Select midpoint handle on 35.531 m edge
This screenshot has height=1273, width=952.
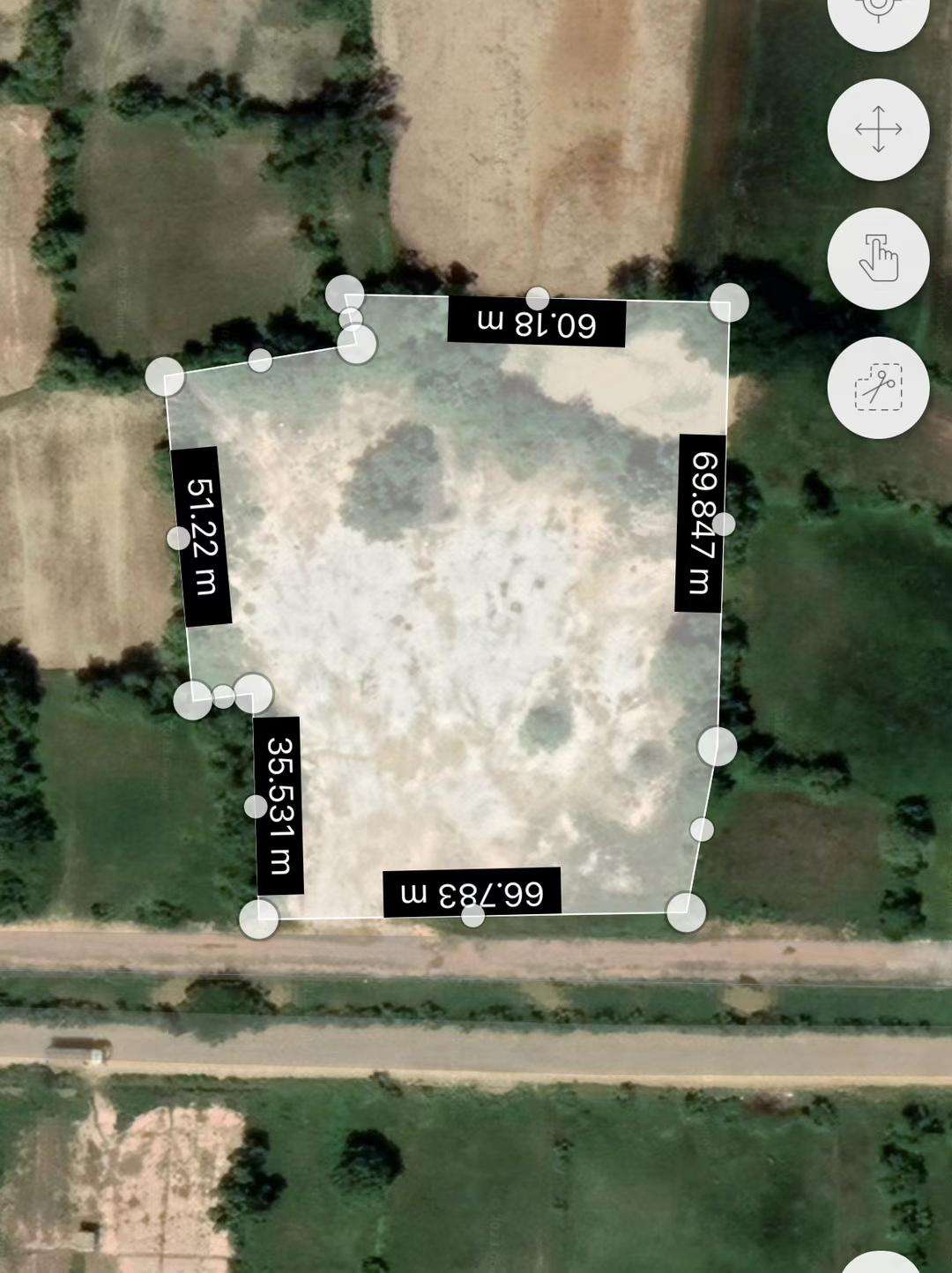(256, 806)
